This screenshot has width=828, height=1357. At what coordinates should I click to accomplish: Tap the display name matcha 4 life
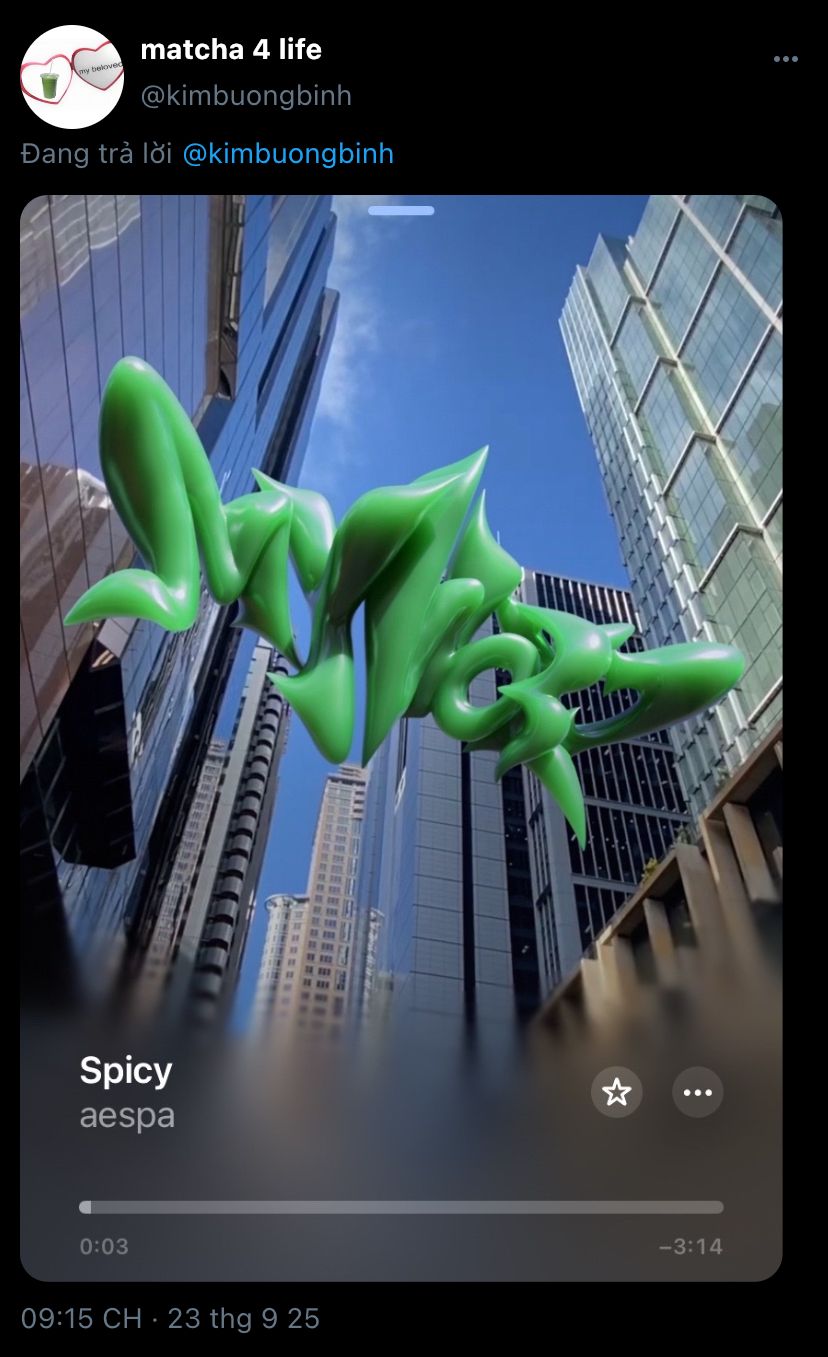click(x=231, y=49)
